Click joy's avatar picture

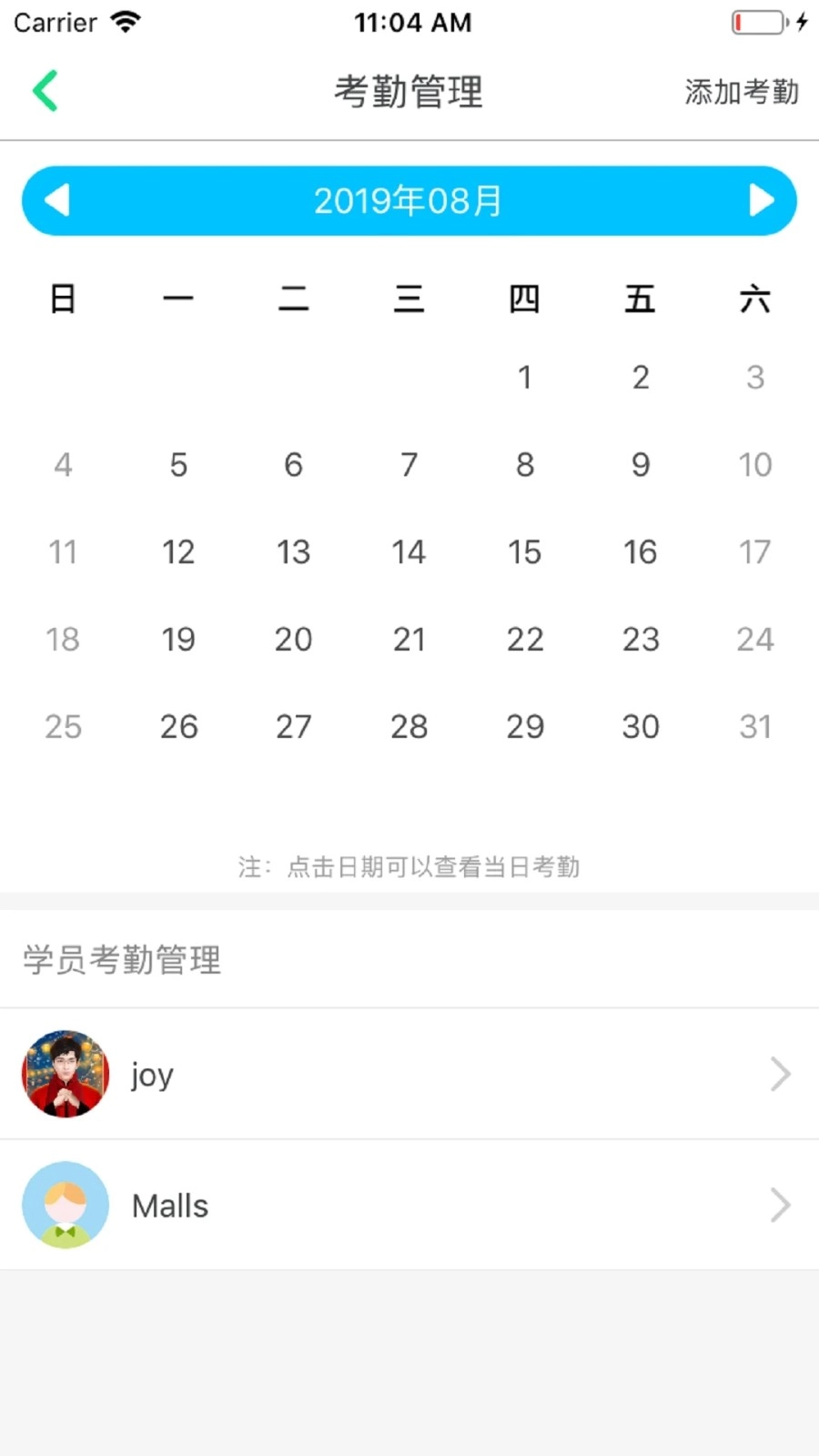[x=65, y=1074]
